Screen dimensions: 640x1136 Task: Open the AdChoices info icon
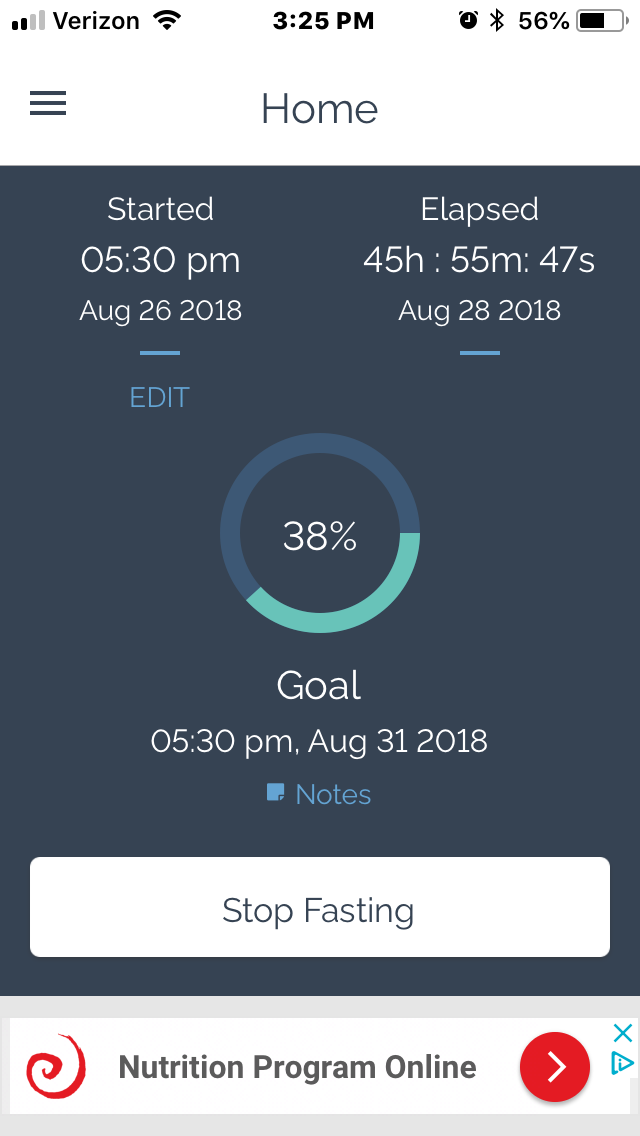pyautogui.click(x=623, y=1063)
